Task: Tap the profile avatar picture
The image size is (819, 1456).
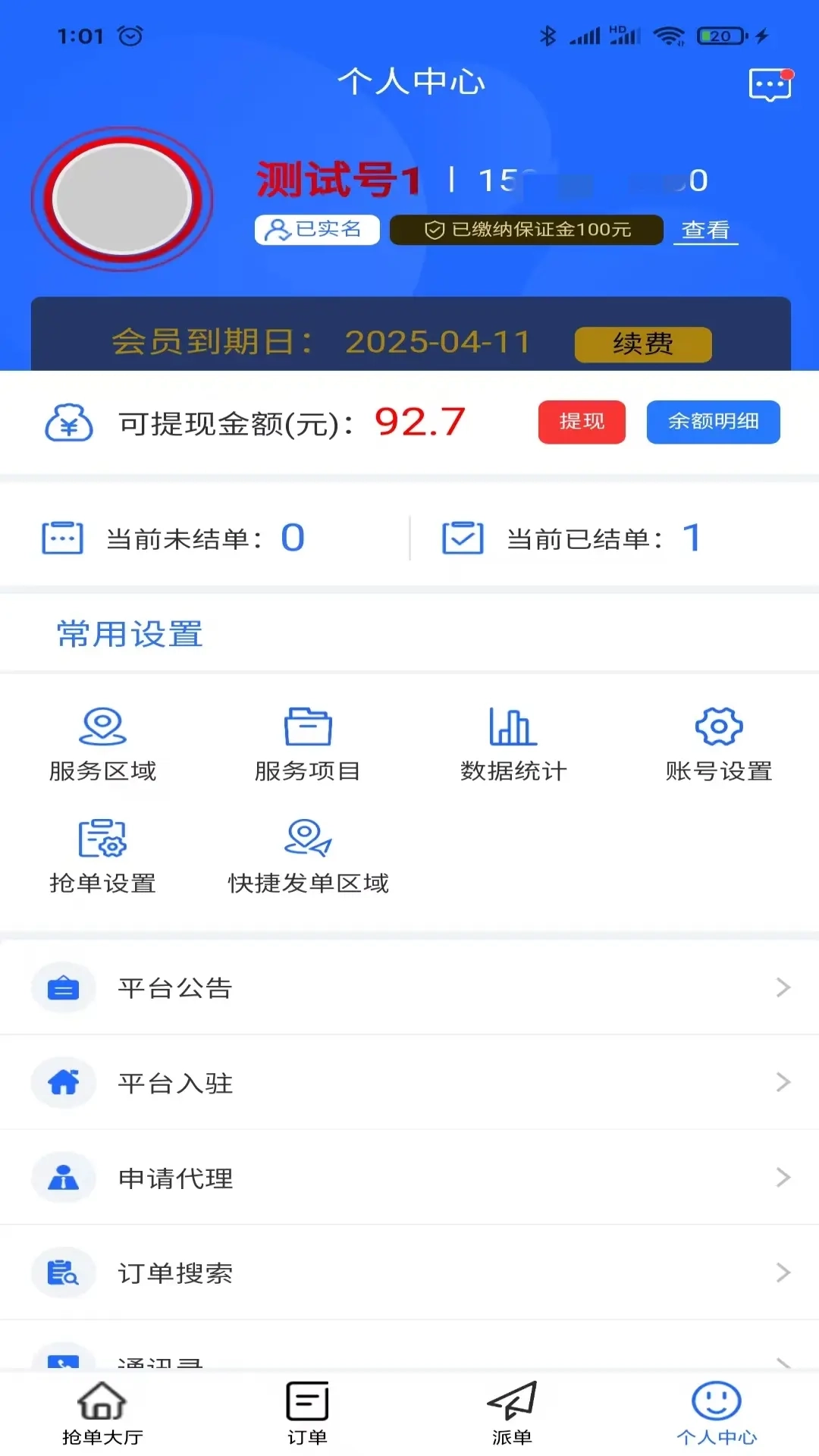Action: 123,199
